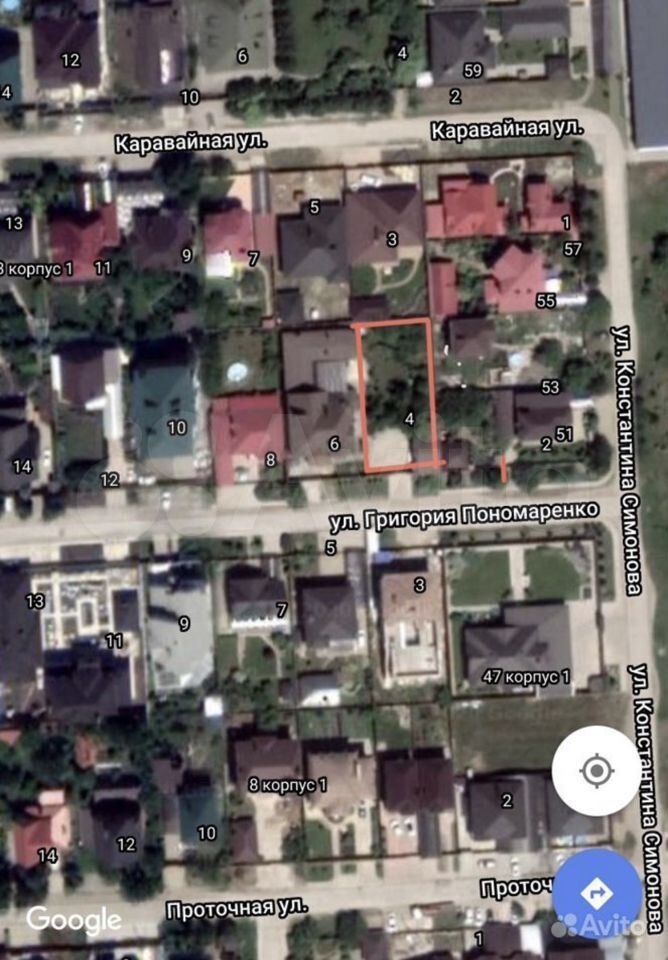Center the map on my location
Image resolution: width=668 pixels, height=960 pixels.
pos(596,771)
